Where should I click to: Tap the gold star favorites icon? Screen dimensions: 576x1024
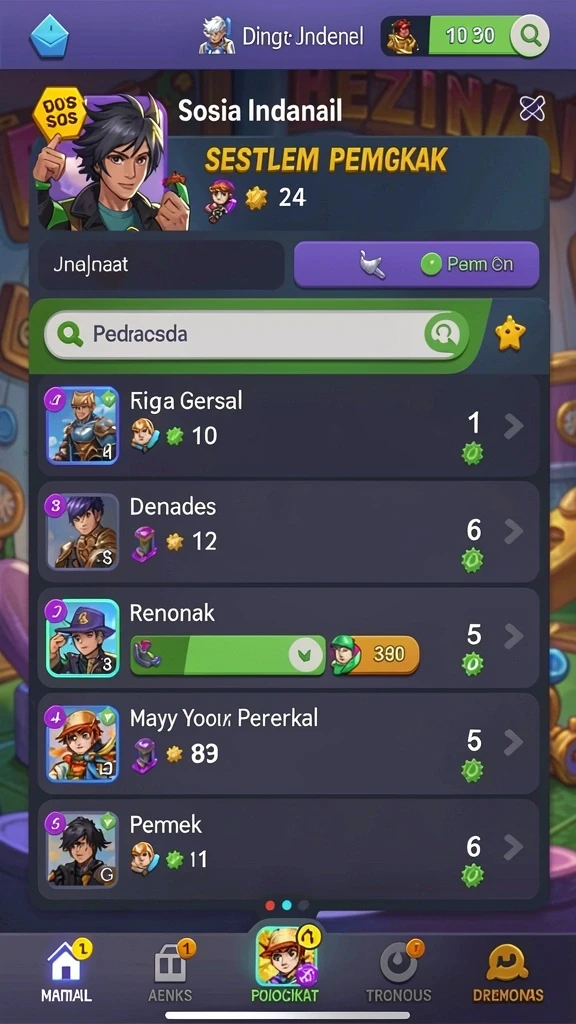[x=511, y=334]
